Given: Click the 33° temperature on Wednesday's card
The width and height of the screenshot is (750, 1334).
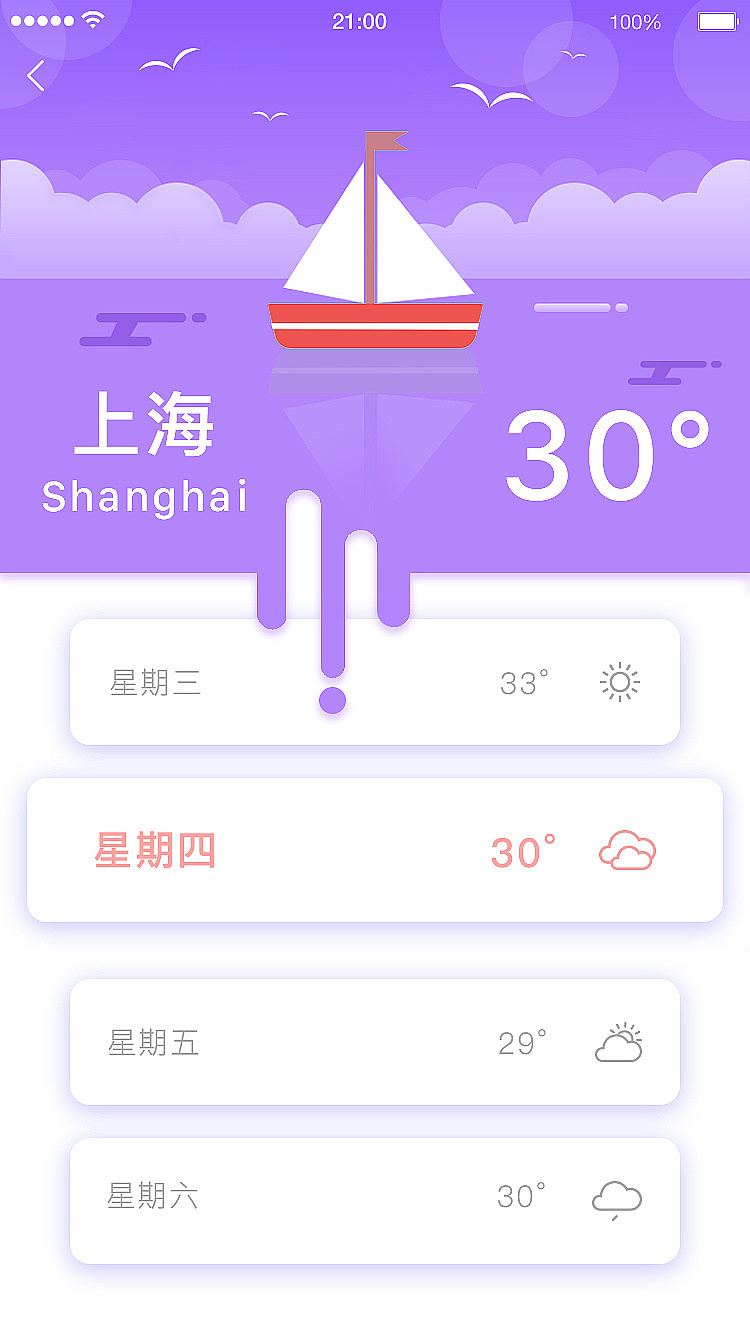Looking at the screenshot, I should [x=523, y=682].
